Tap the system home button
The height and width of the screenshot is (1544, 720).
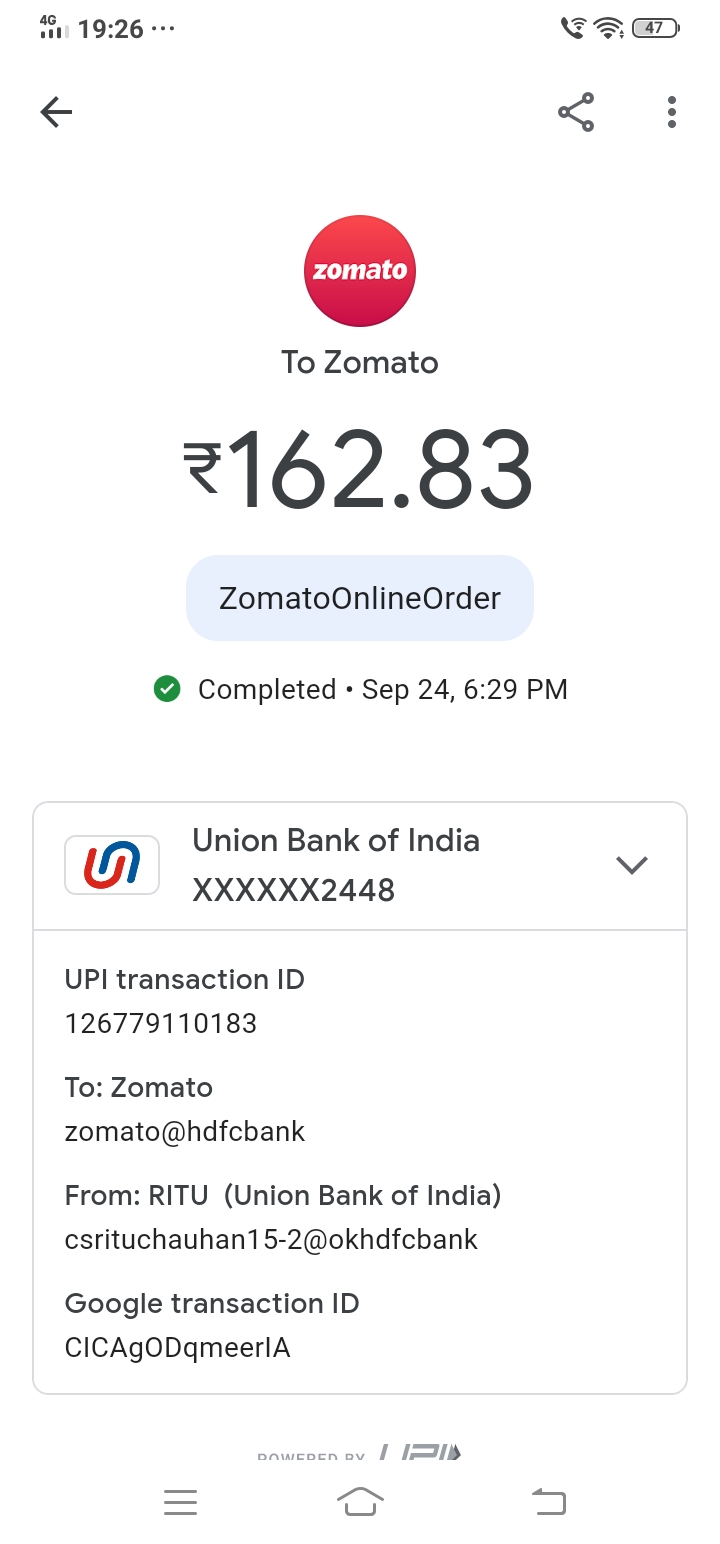pyautogui.click(x=360, y=1501)
